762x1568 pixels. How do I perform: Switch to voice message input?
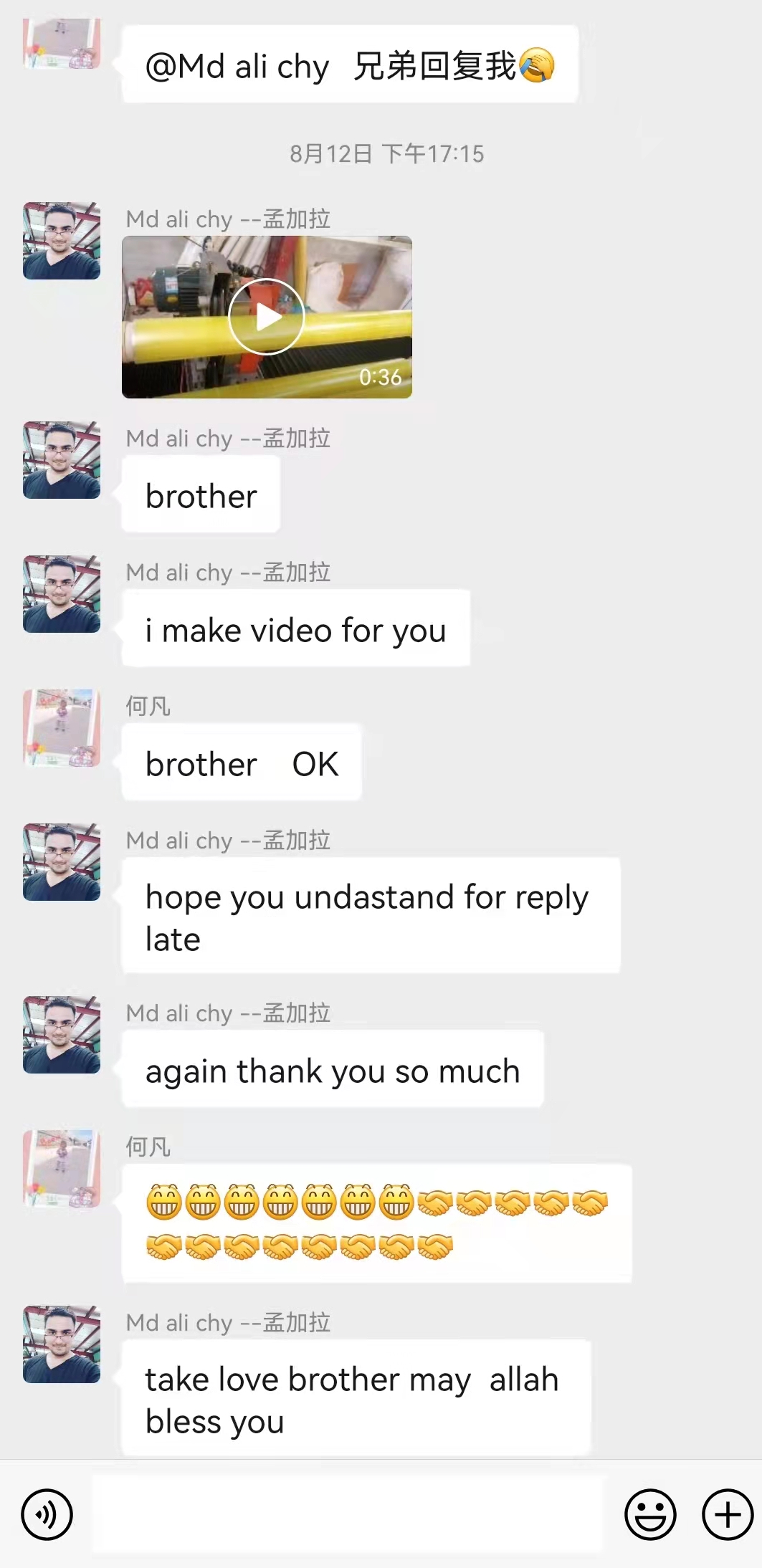(x=47, y=1514)
